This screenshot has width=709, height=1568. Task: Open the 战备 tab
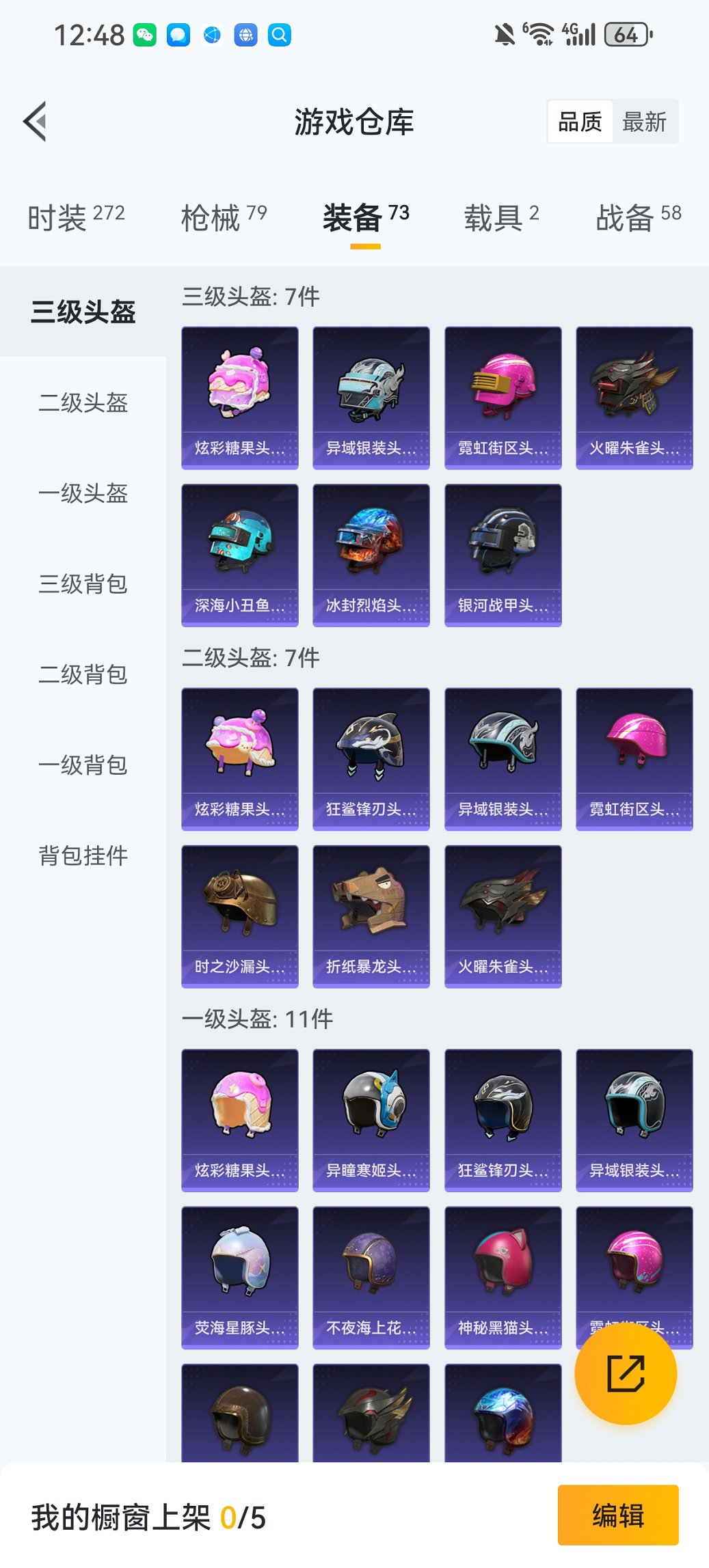[x=638, y=217]
